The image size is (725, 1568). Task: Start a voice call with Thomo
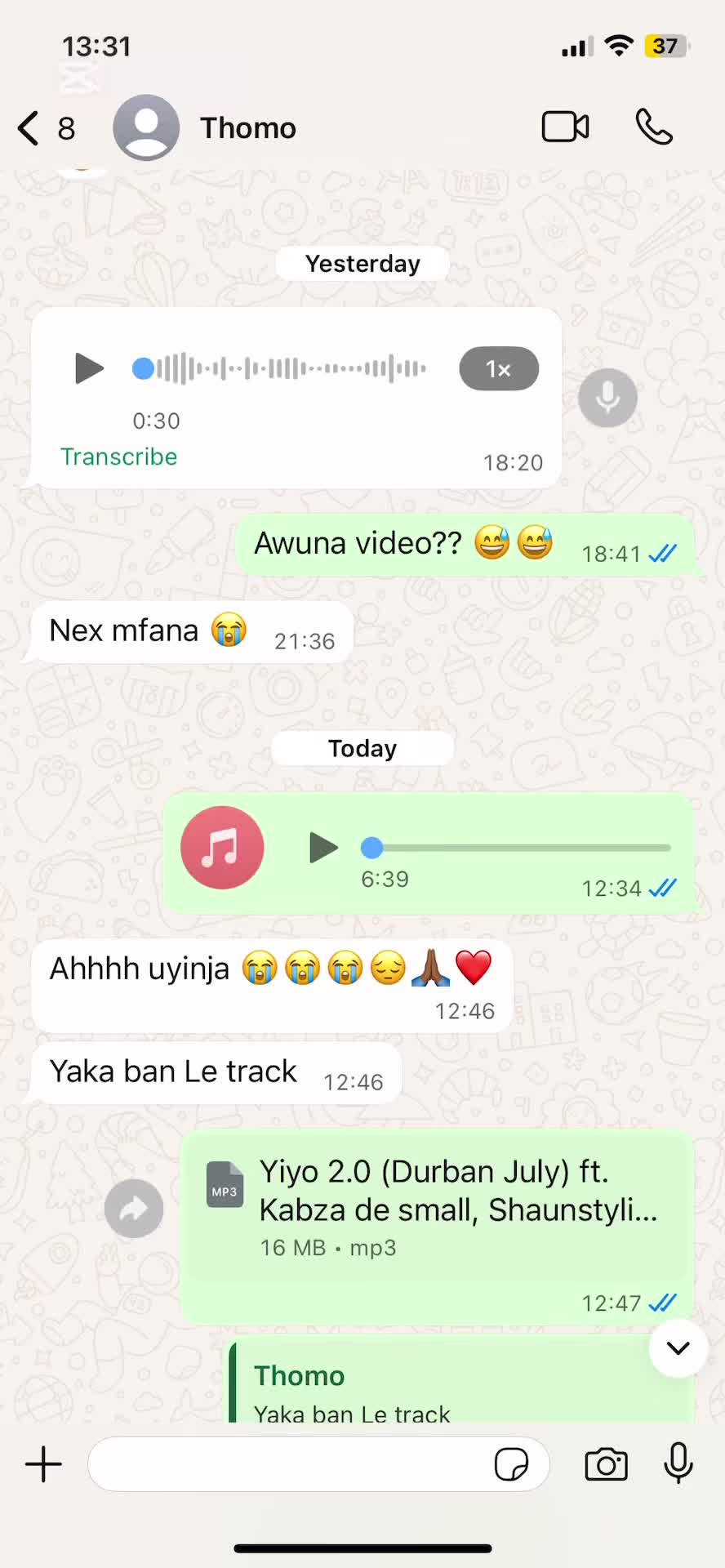tap(654, 127)
